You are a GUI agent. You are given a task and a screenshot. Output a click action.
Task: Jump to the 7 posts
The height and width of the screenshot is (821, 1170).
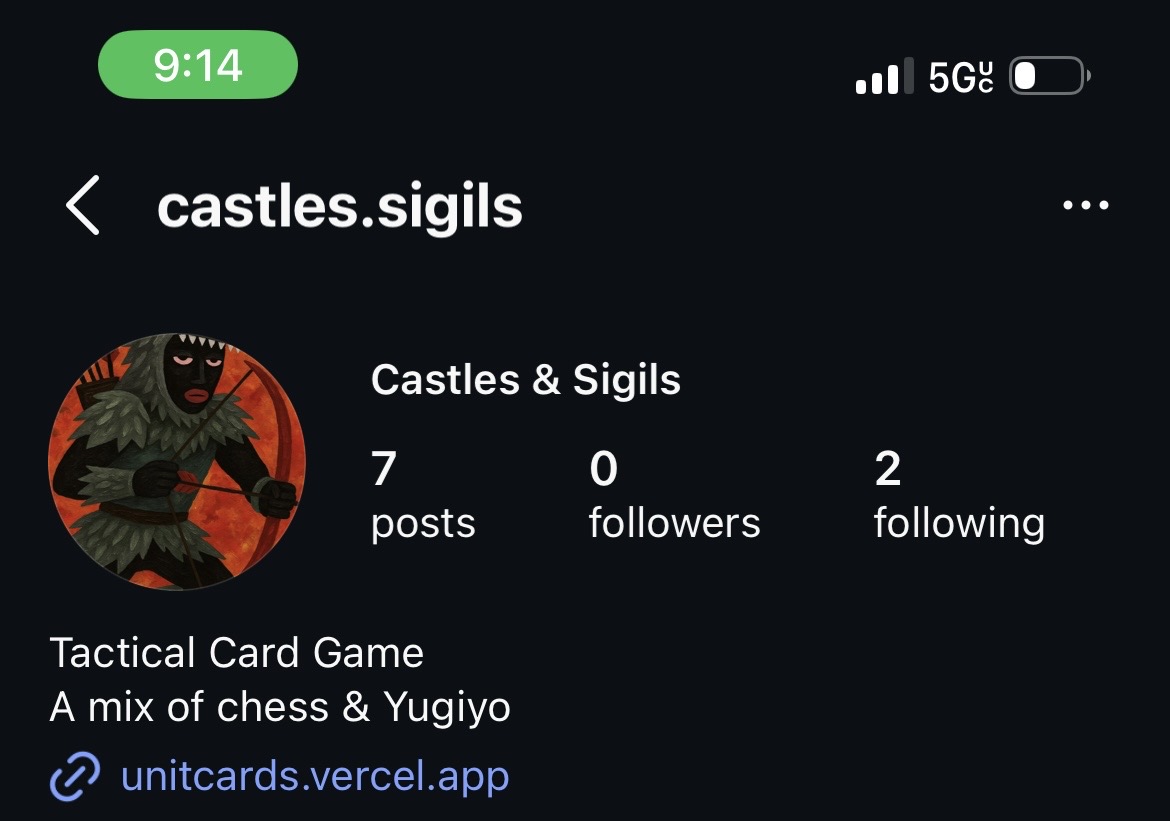click(x=422, y=495)
